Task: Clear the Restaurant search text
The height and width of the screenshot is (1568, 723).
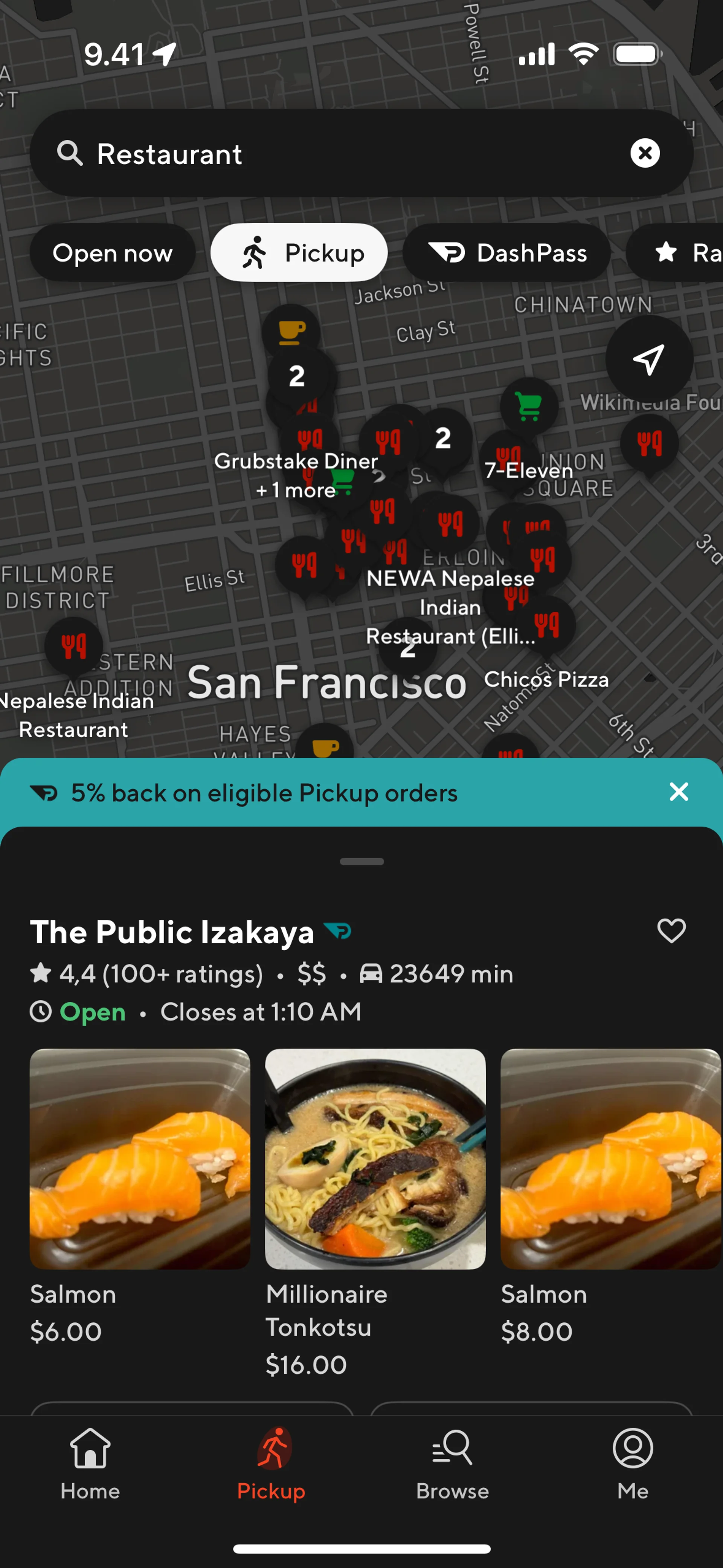Action: [645, 153]
